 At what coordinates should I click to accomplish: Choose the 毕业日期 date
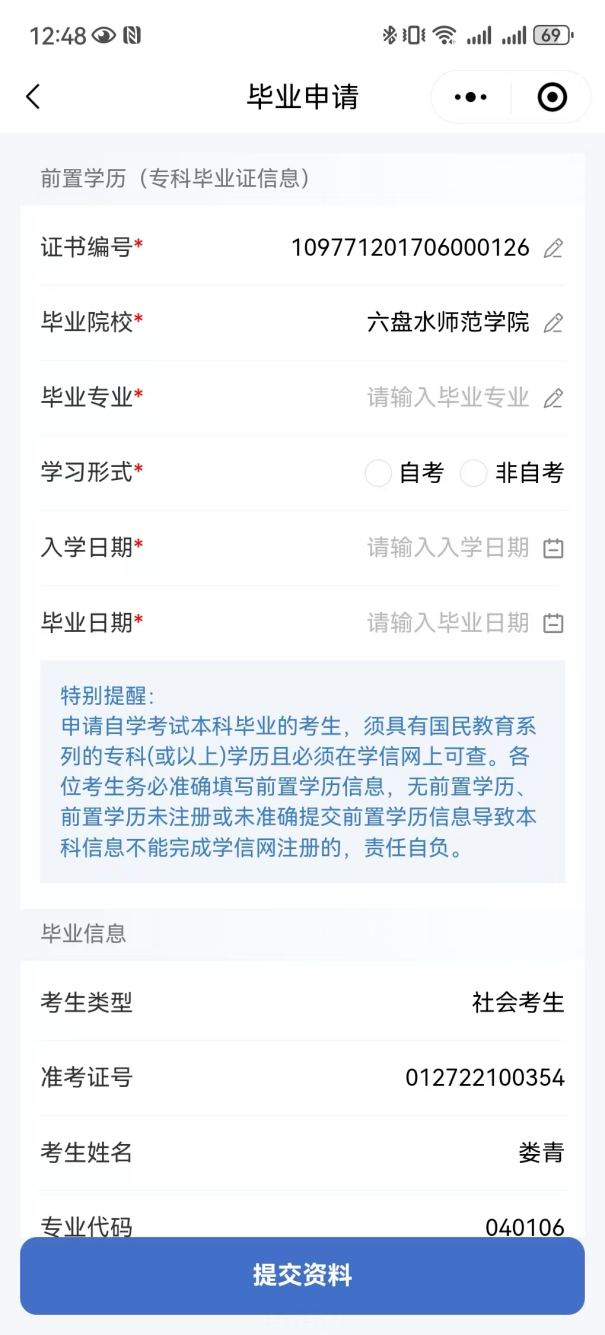553,623
